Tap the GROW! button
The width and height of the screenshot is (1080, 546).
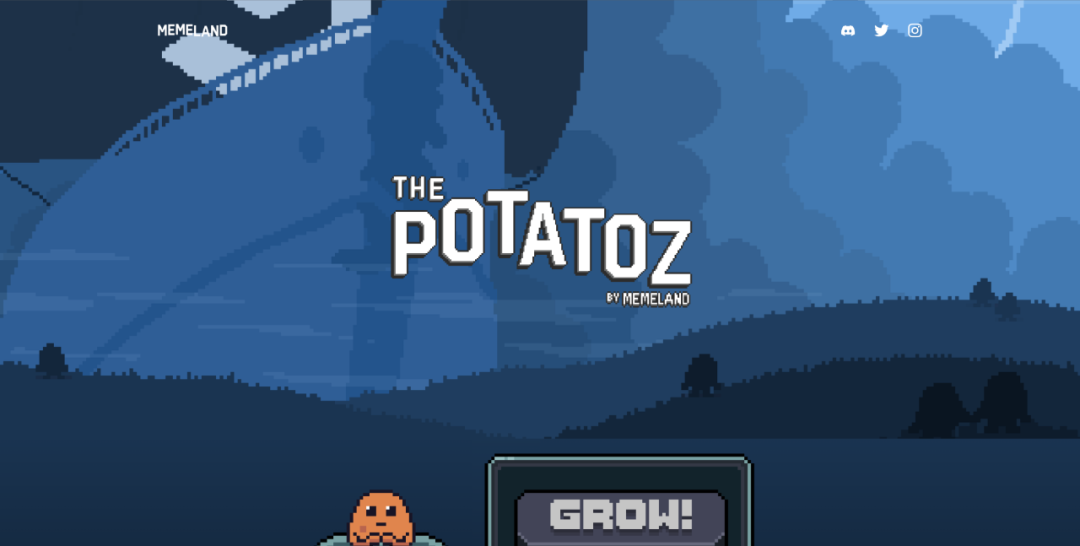[x=620, y=516]
